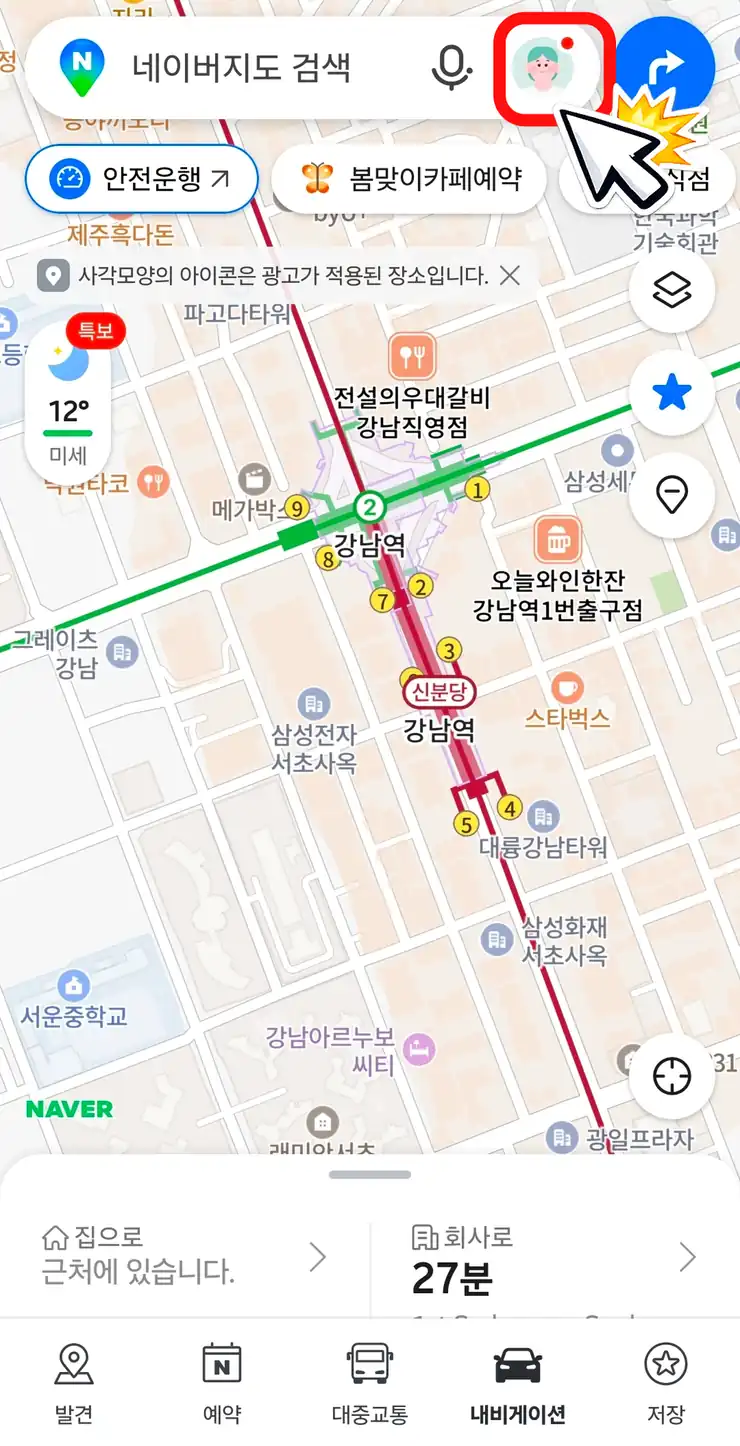Switch to the 저장 tab
The width and height of the screenshot is (740, 1446).
[x=666, y=1384]
